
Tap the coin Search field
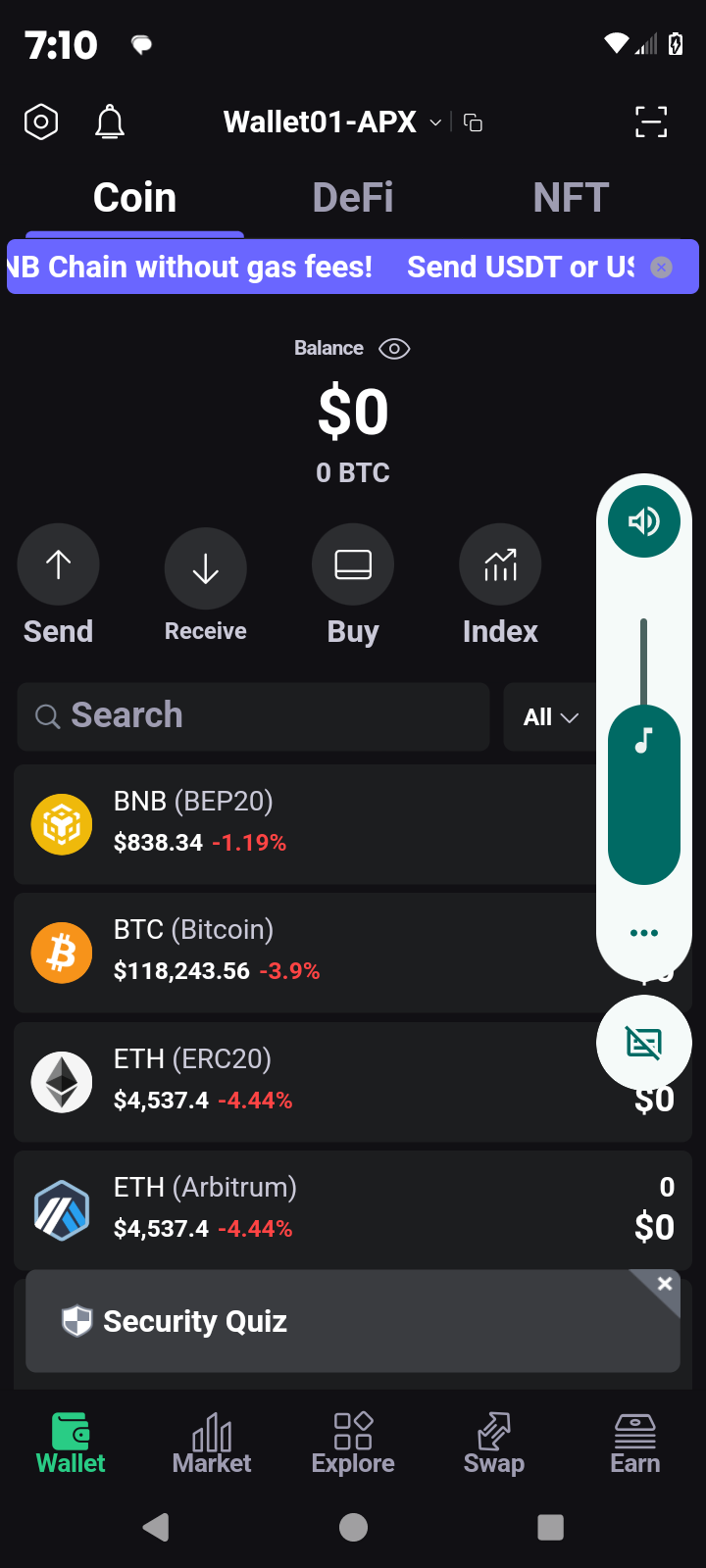[x=253, y=716]
